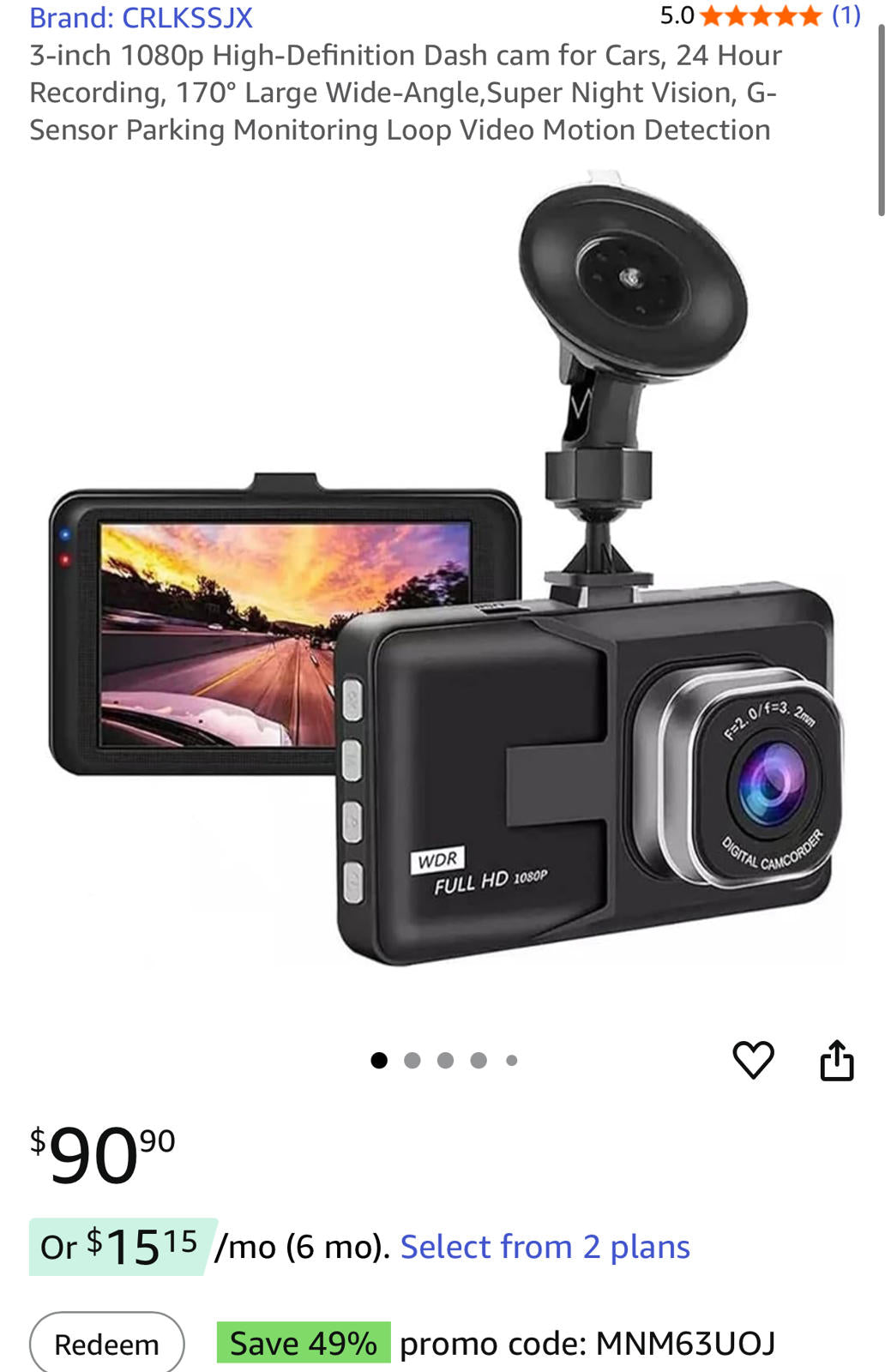This screenshot has width=891, height=1372.
Task: Open the second image via its dot indicator
Action: tap(414, 1060)
